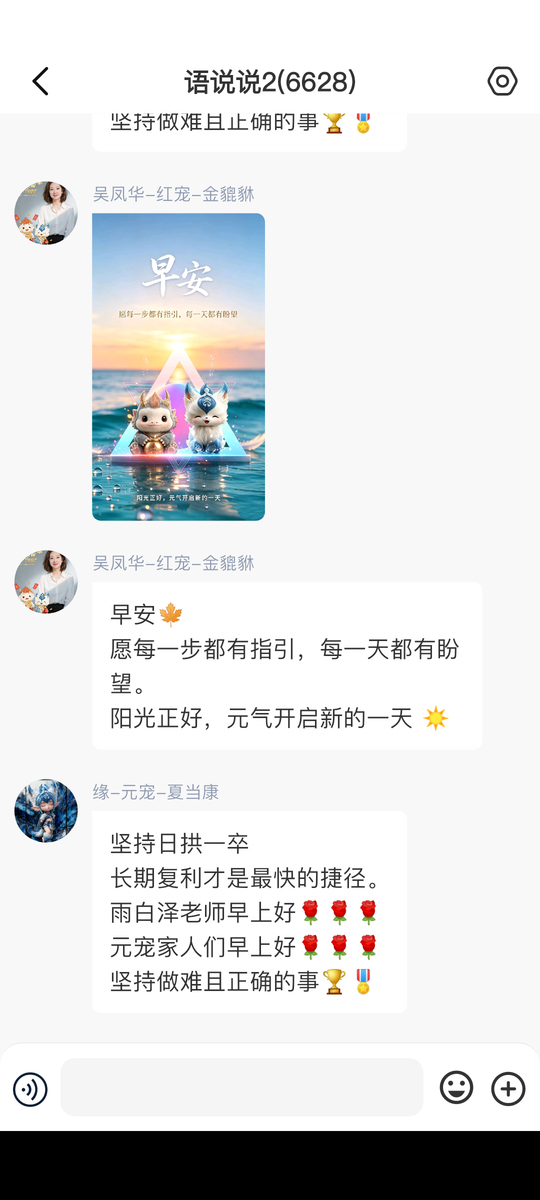This screenshot has height=1200, width=540.
Task: Open the emoji picker
Action: [456, 1088]
